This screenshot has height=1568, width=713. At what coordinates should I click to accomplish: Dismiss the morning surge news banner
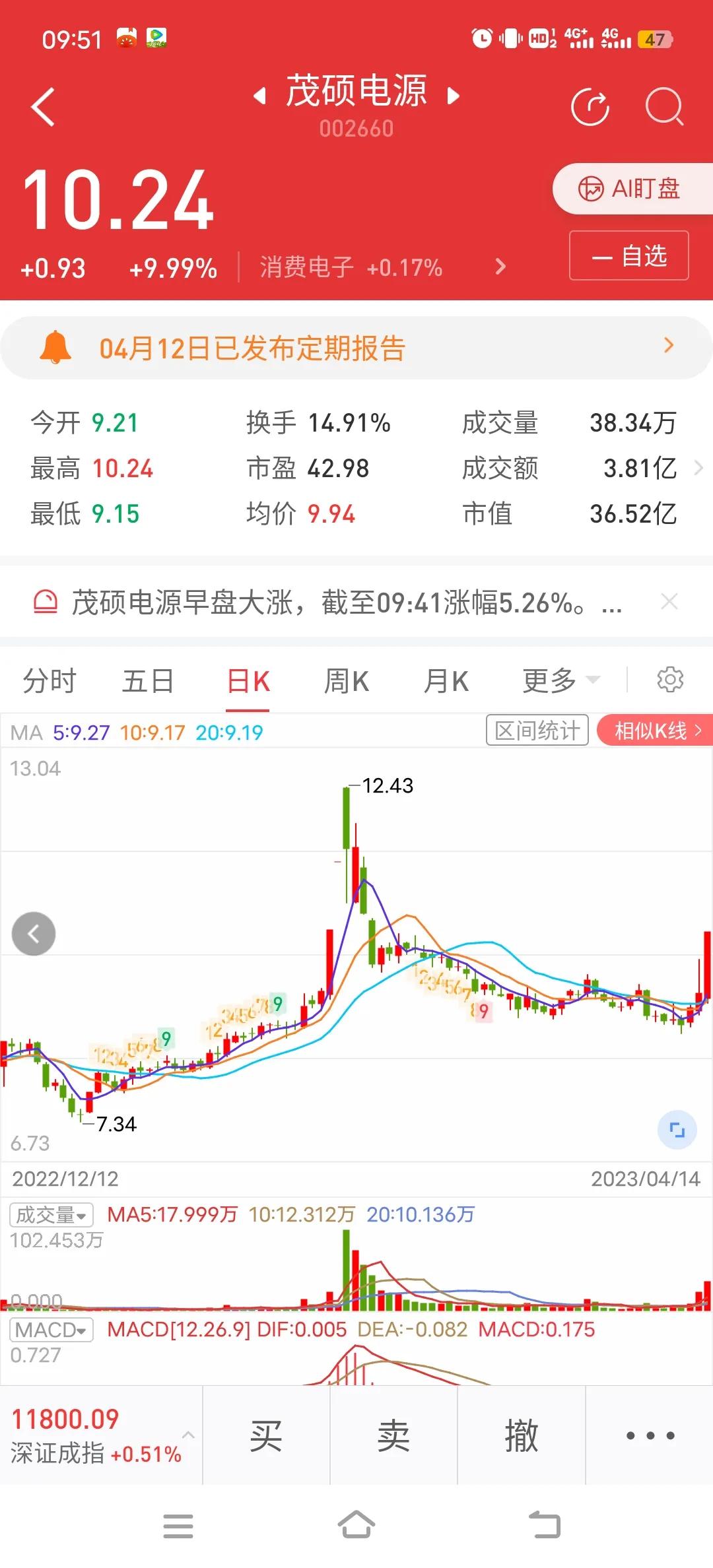click(669, 601)
